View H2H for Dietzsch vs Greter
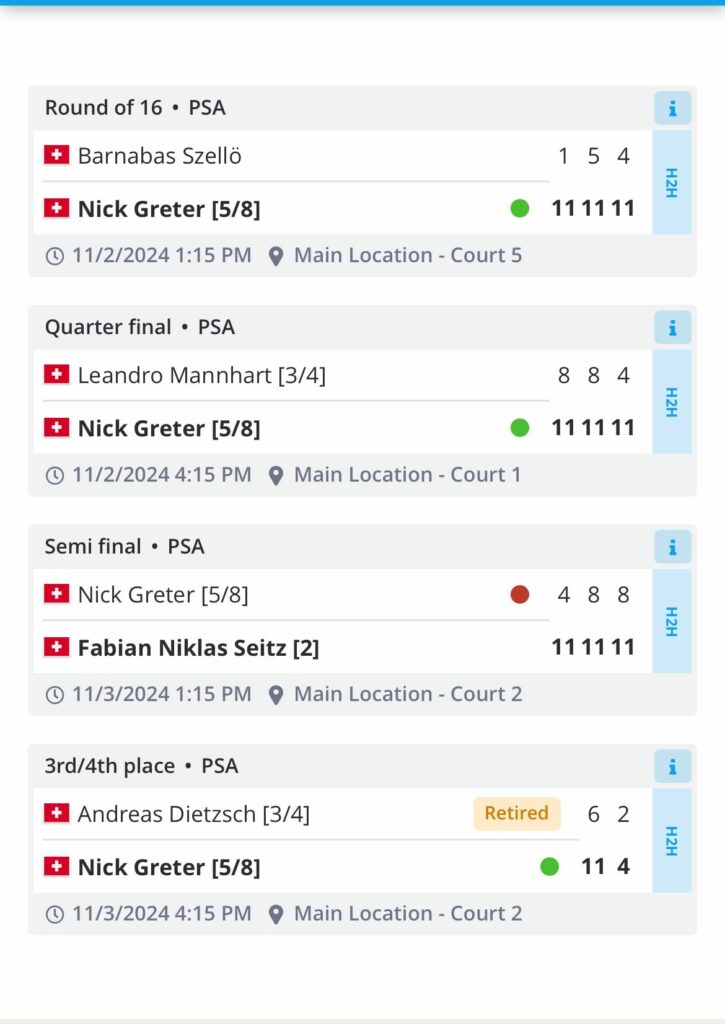This screenshot has height=1024, width=725. pyautogui.click(x=671, y=841)
